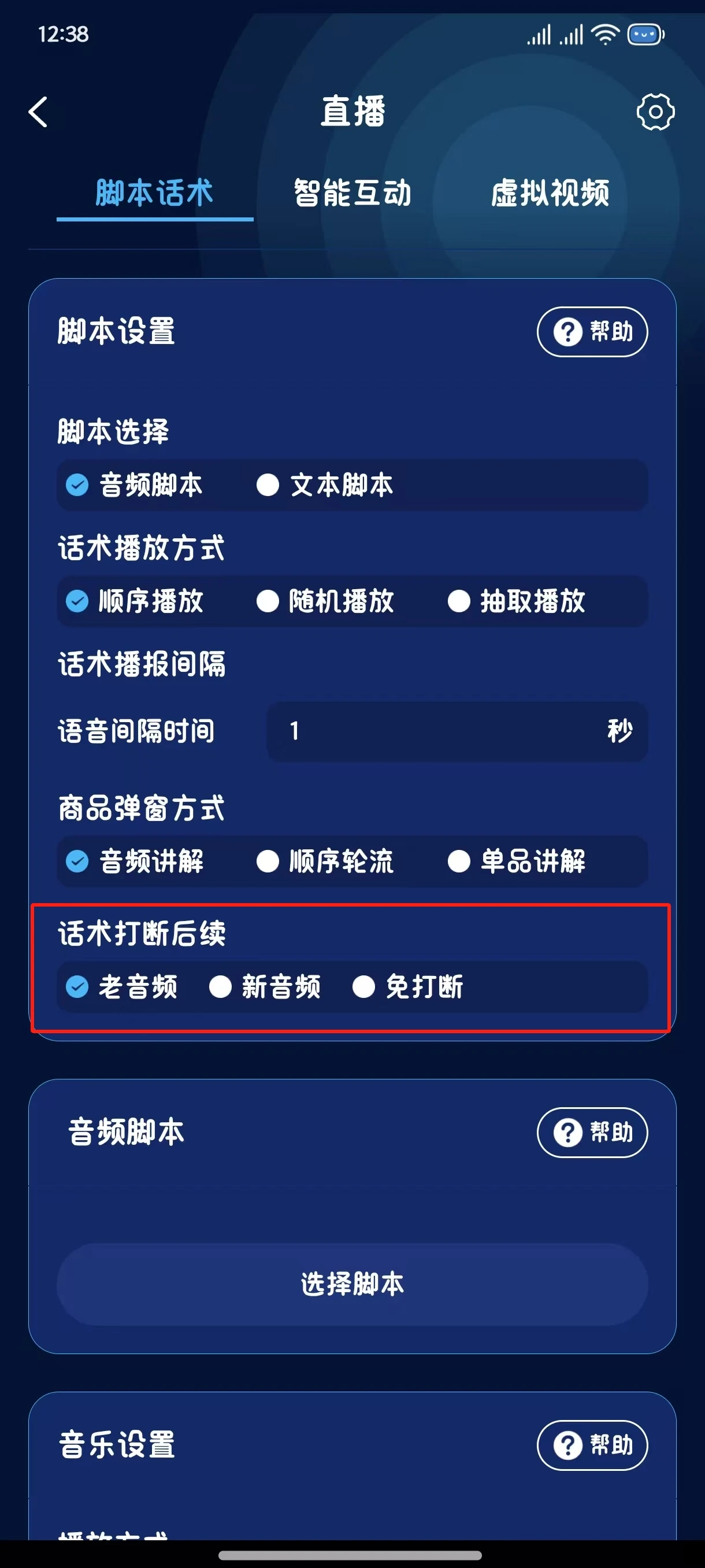The image size is (705, 1568).
Task: Select 老音频 after interruption
Action: click(121, 987)
